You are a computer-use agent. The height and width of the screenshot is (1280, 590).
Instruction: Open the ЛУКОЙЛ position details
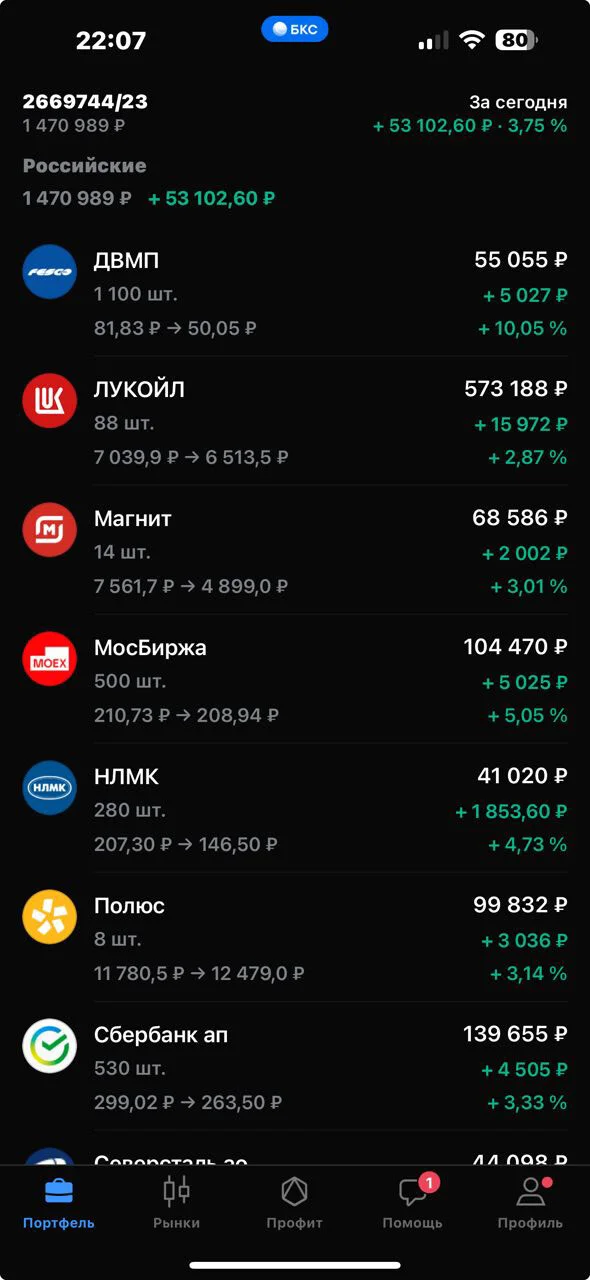point(295,422)
